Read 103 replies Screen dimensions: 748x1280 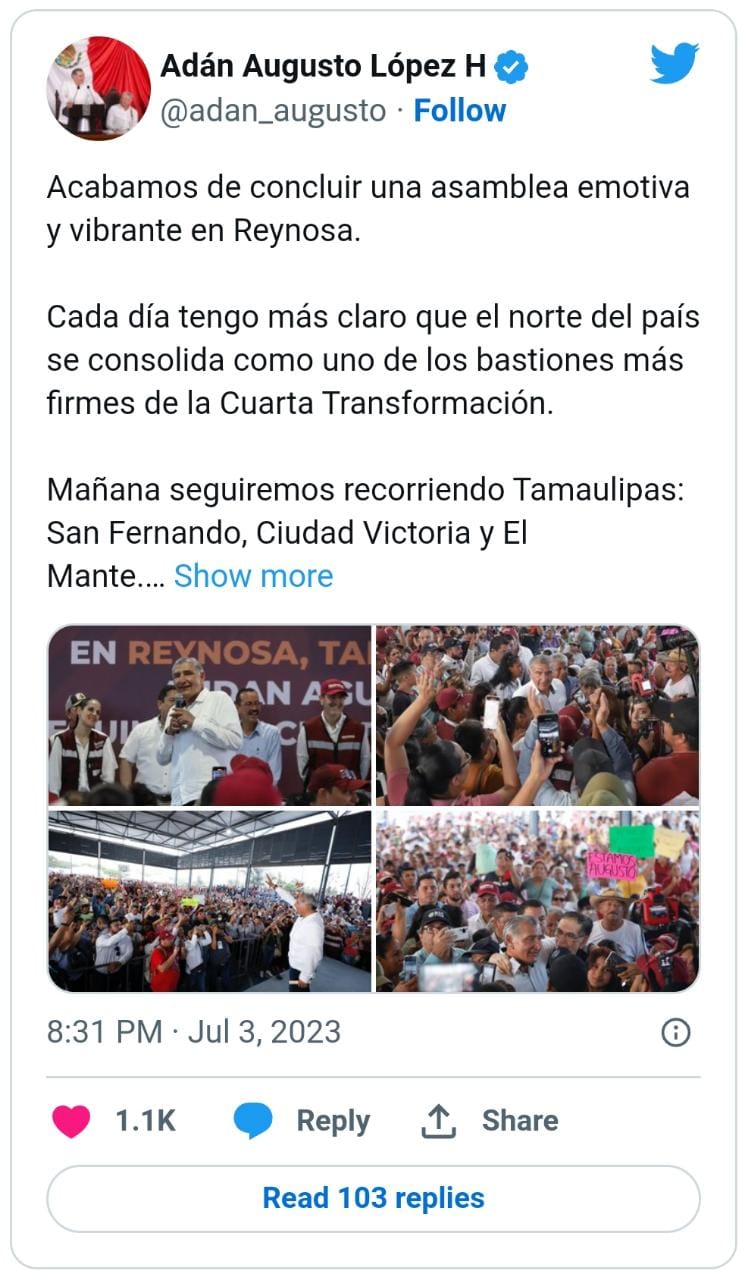coord(374,1198)
